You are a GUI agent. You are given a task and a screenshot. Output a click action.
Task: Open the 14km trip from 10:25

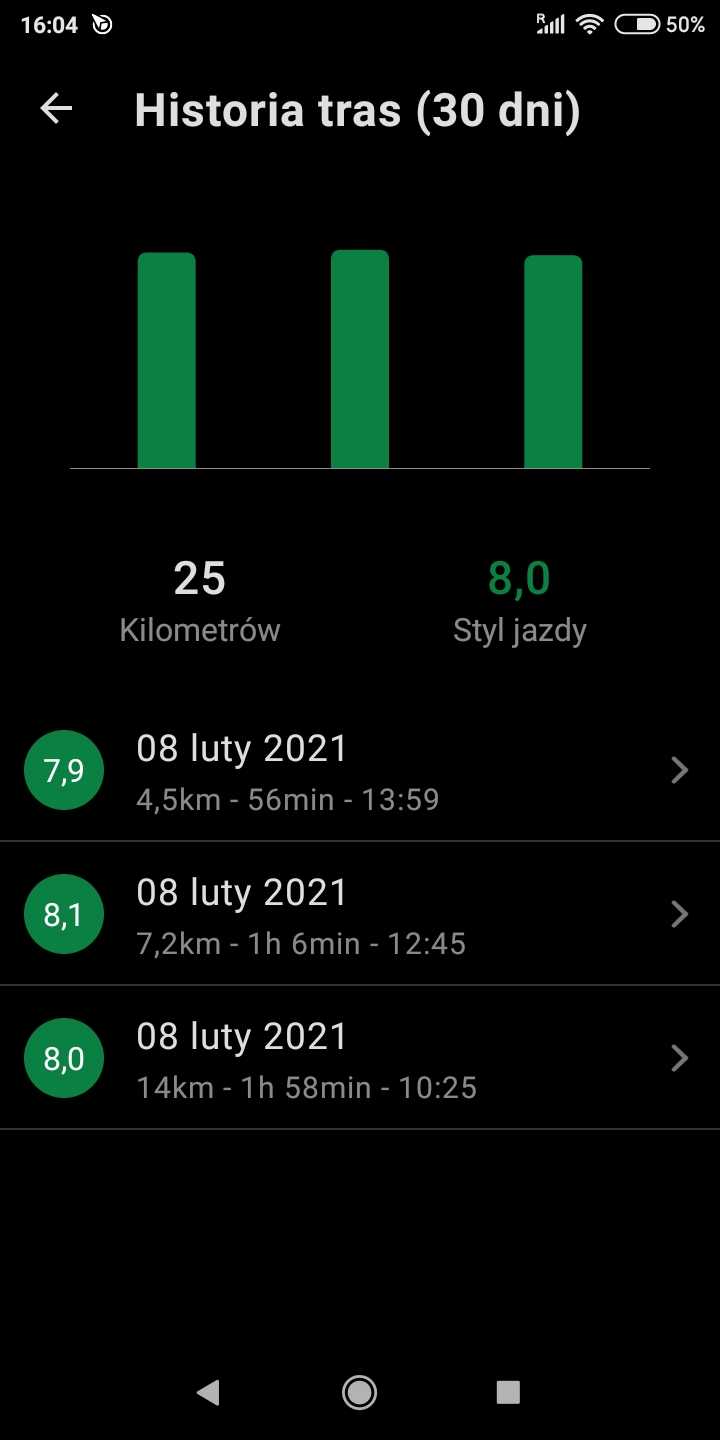pos(360,1058)
